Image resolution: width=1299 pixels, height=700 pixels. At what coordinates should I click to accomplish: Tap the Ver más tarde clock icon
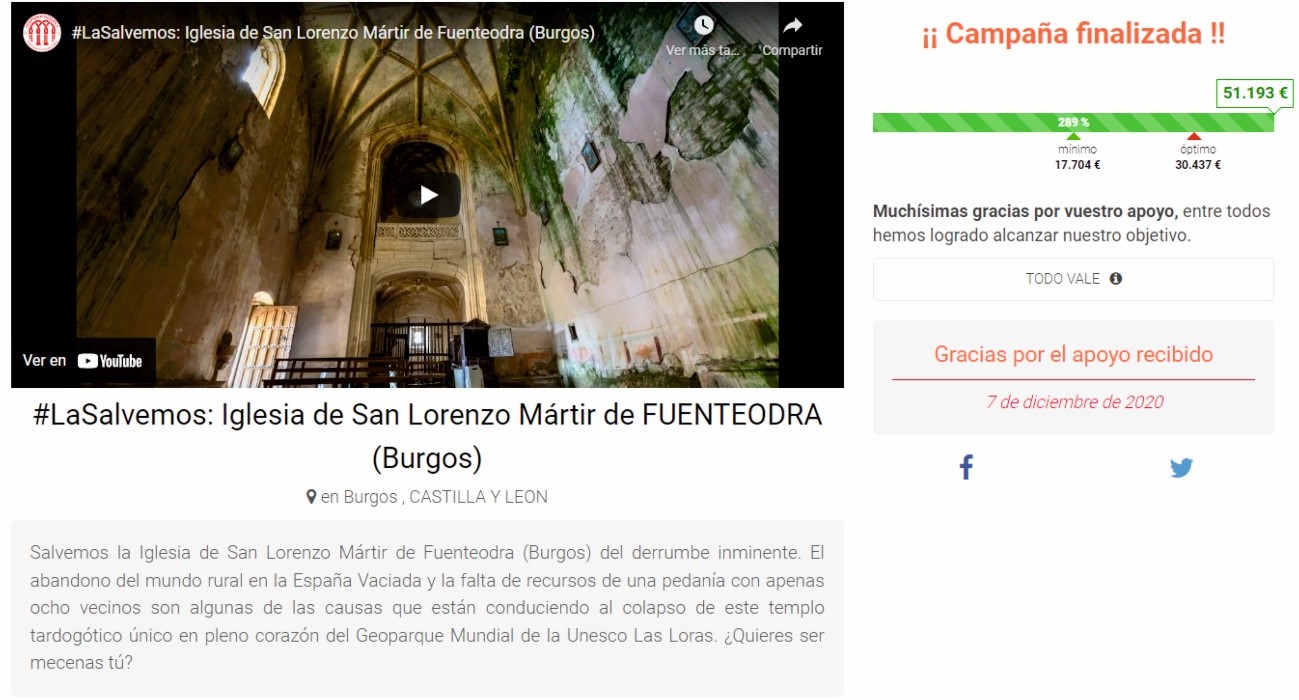pos(704,26)
